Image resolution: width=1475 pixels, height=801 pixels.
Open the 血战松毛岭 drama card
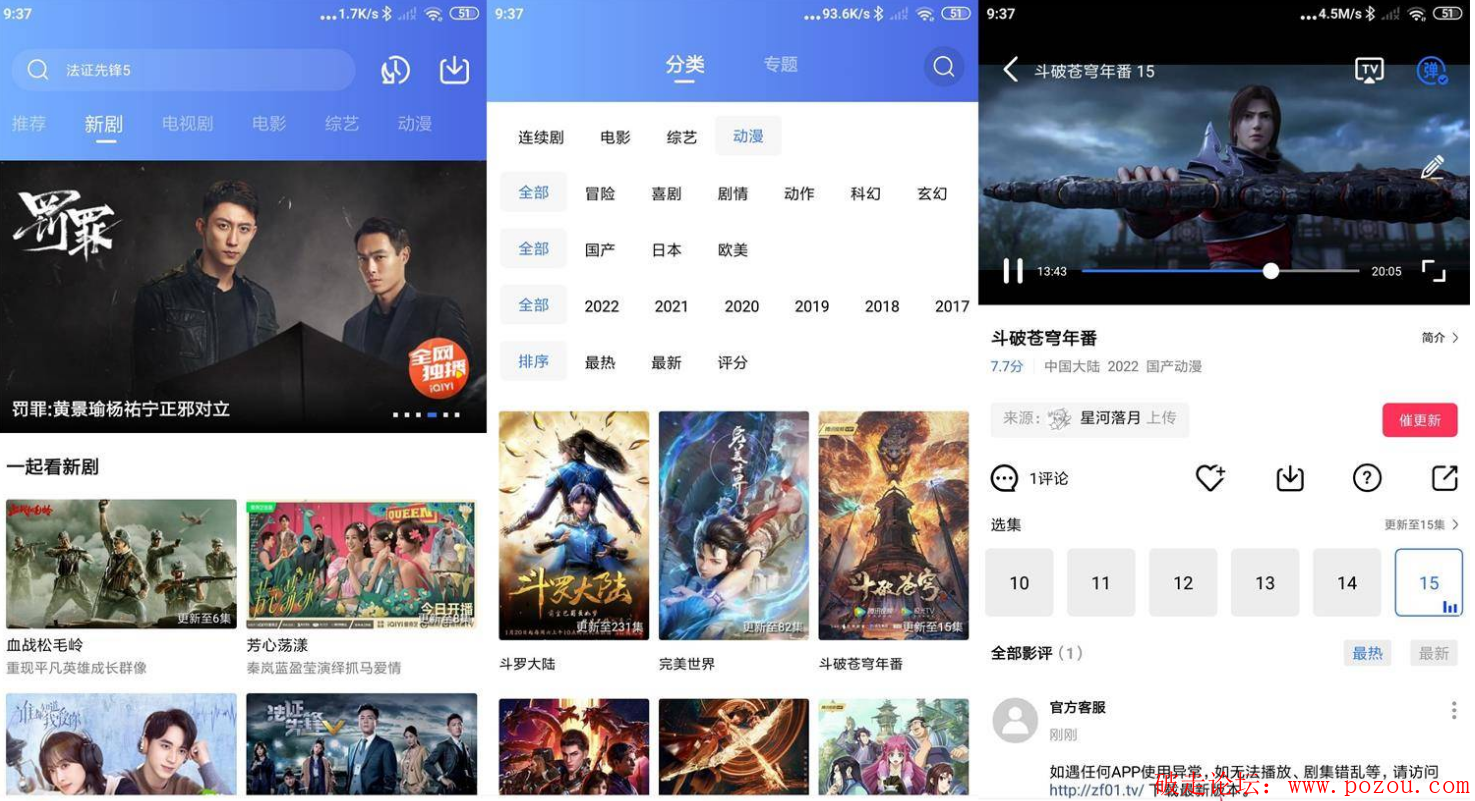[x=121, y=564]
